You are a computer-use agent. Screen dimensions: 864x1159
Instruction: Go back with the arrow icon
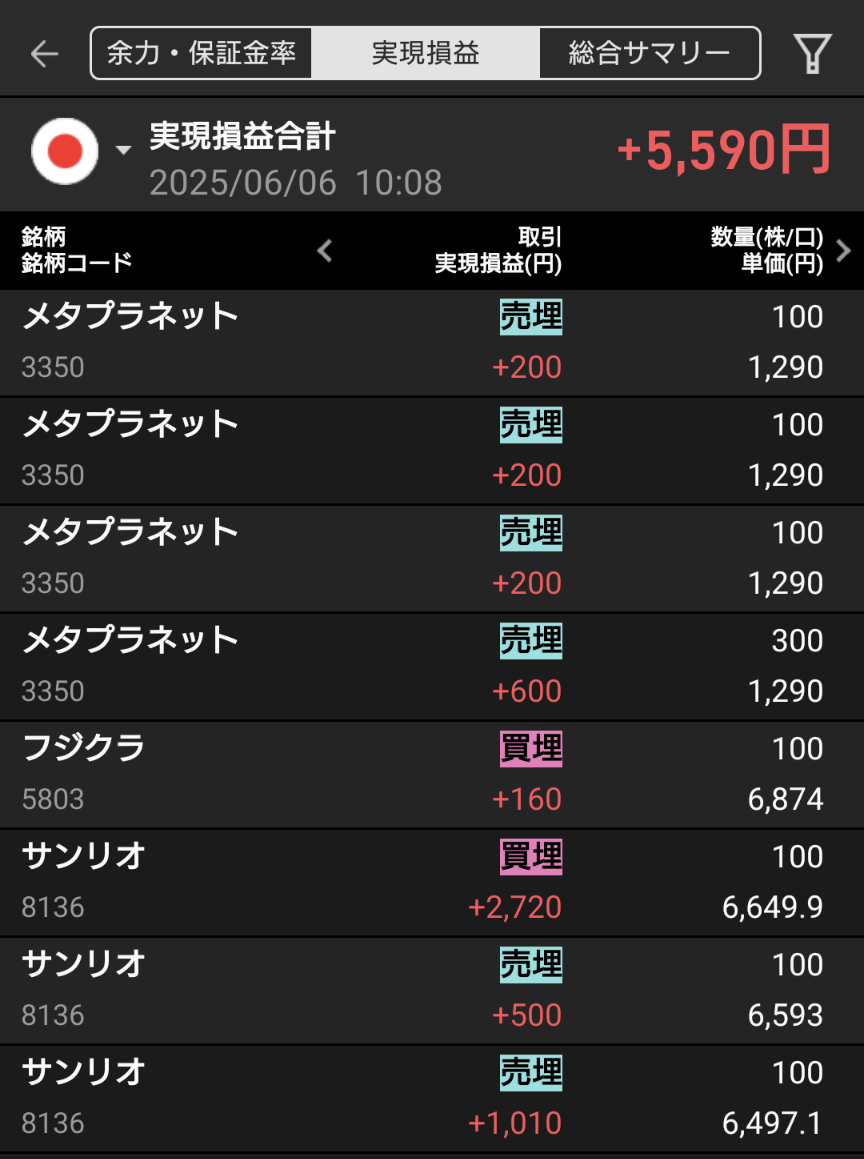(44, 54)
